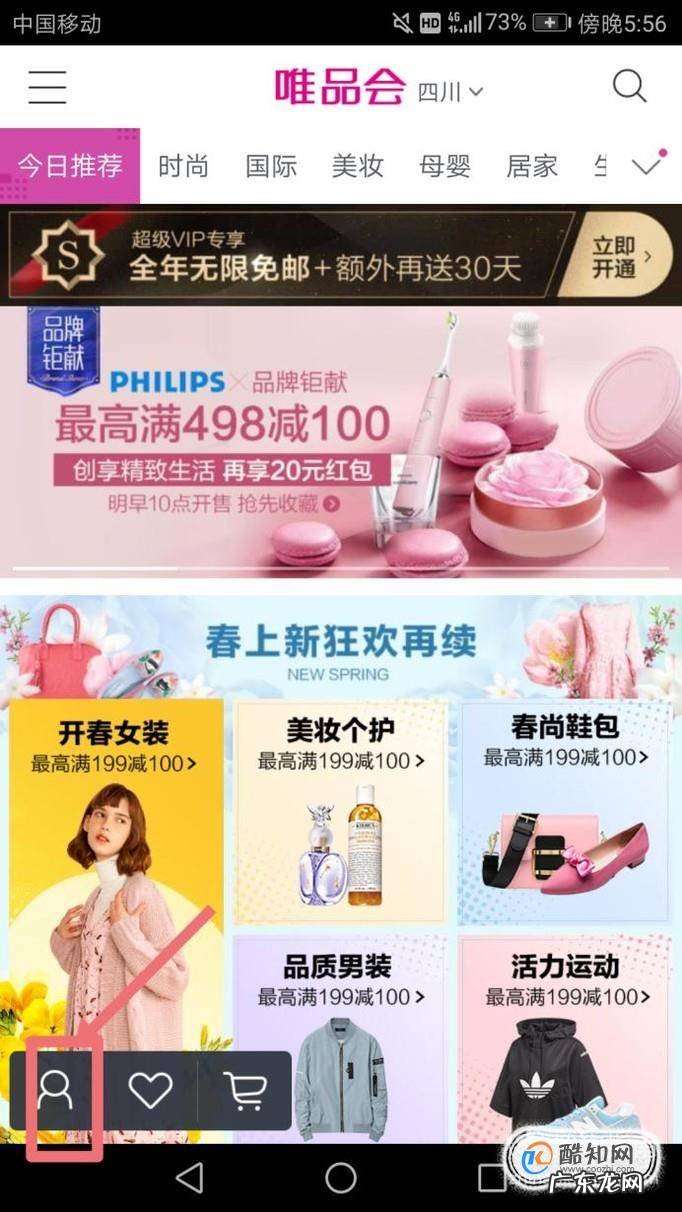
Task: Switch to the 国际 tab
Action: 271,166
